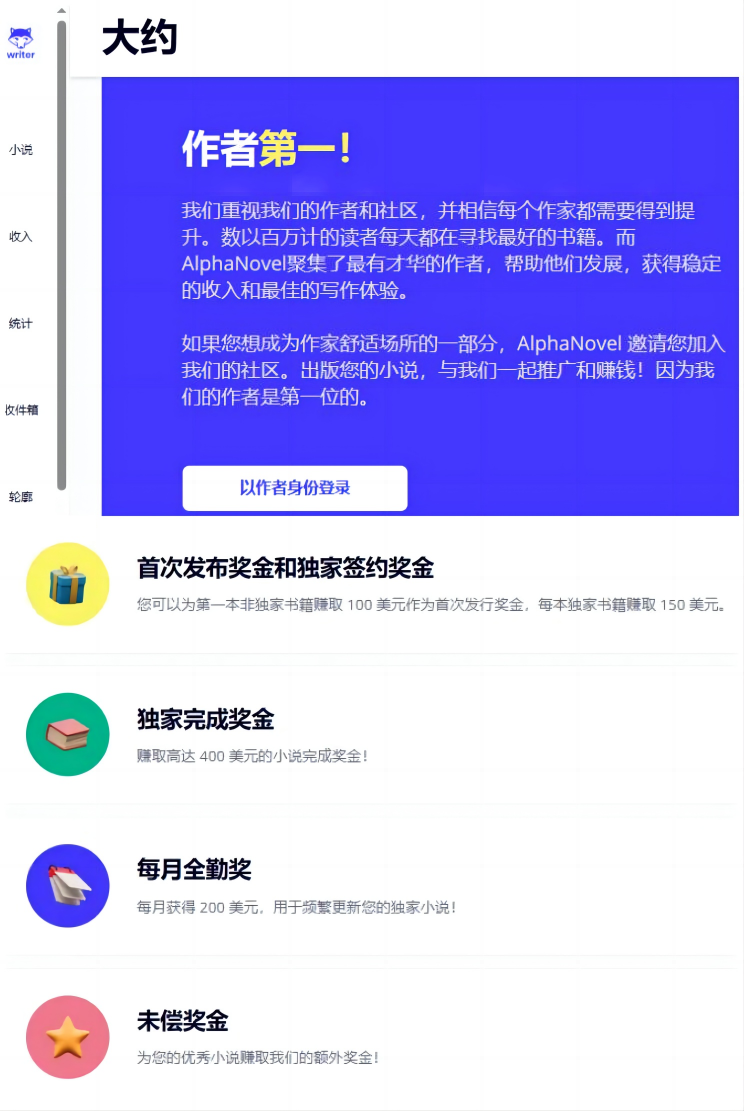Image resolution: width=744 pixels, height=1111 pixels.
Task: Log in with the 以作者身份登录 button
Action: click(295, 488)
